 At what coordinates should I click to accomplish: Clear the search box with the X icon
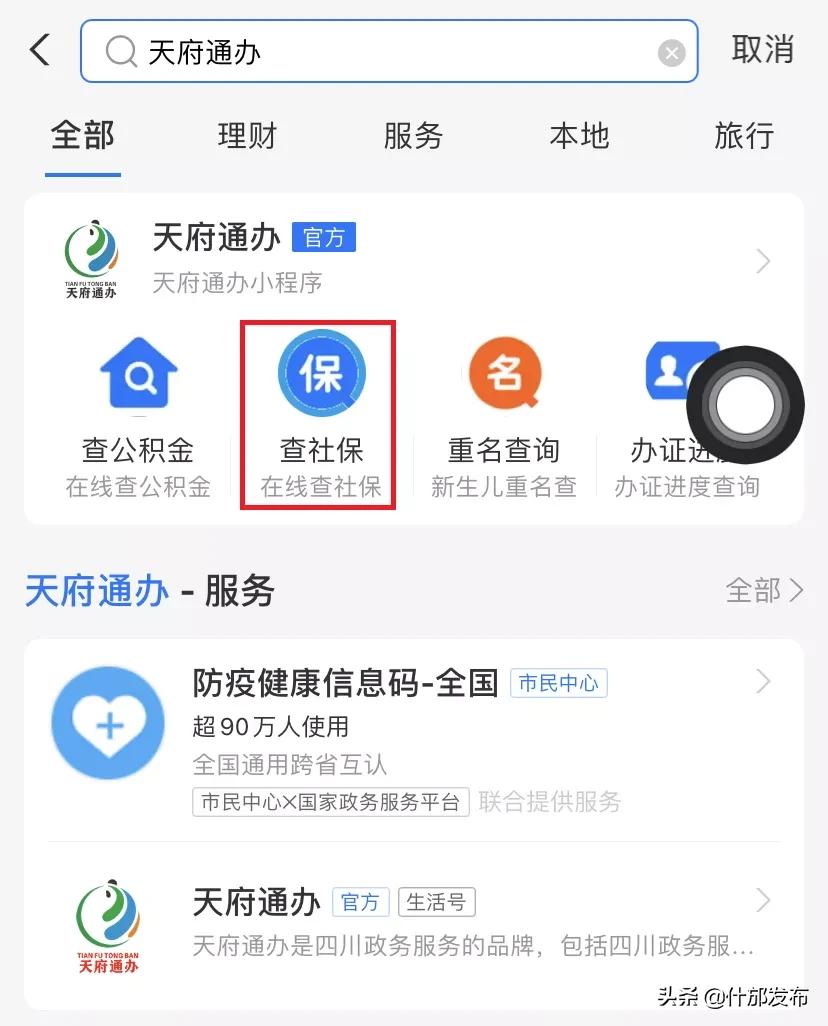672,54
